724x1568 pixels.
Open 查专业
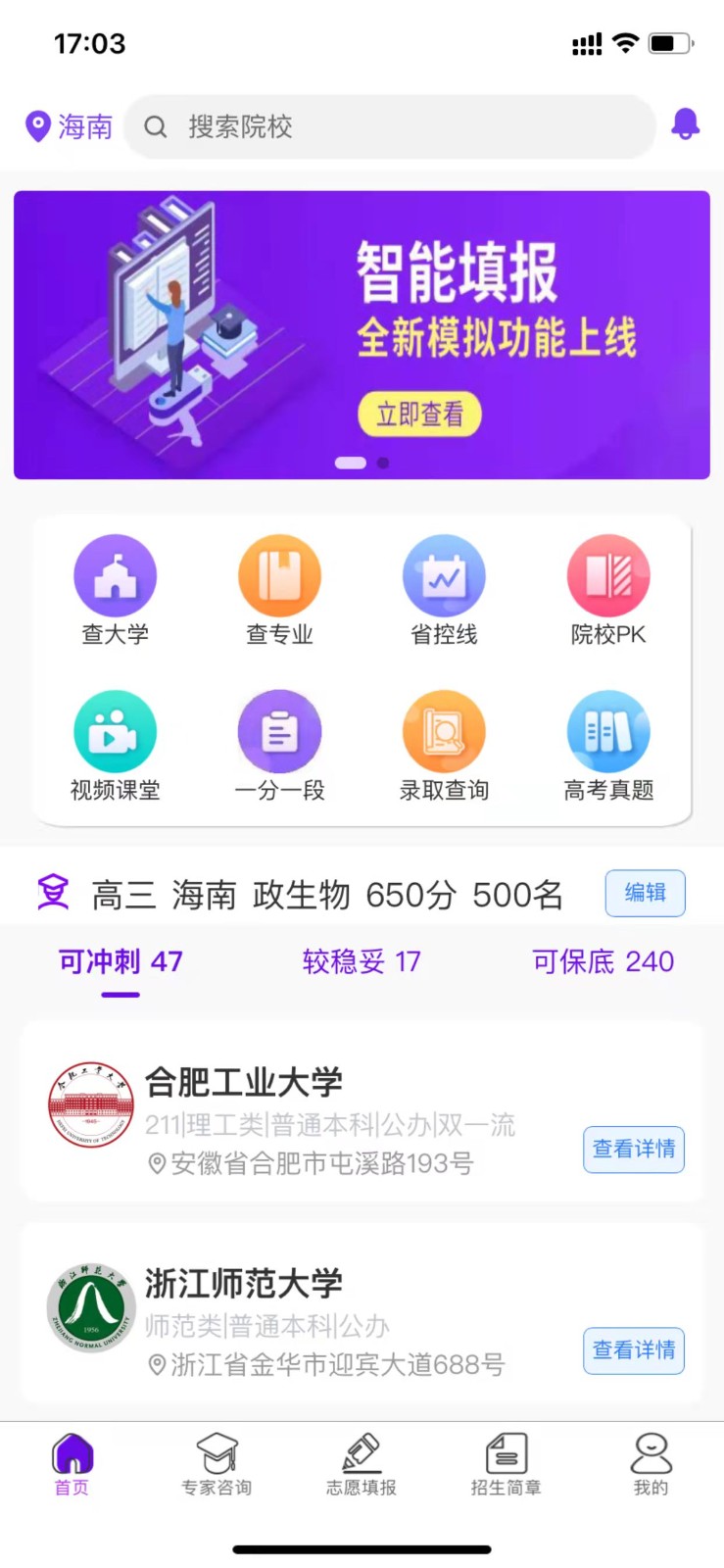[279, 591]
